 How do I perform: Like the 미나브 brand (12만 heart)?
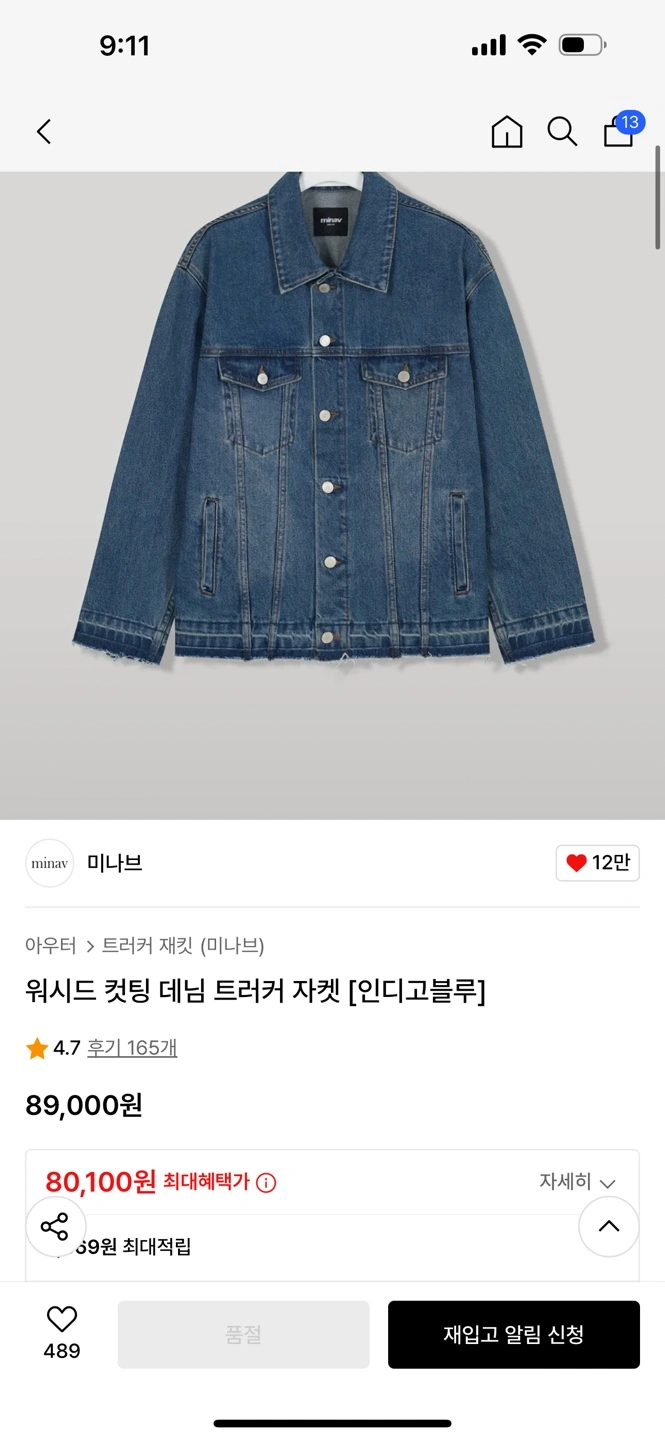coord(597,863)
